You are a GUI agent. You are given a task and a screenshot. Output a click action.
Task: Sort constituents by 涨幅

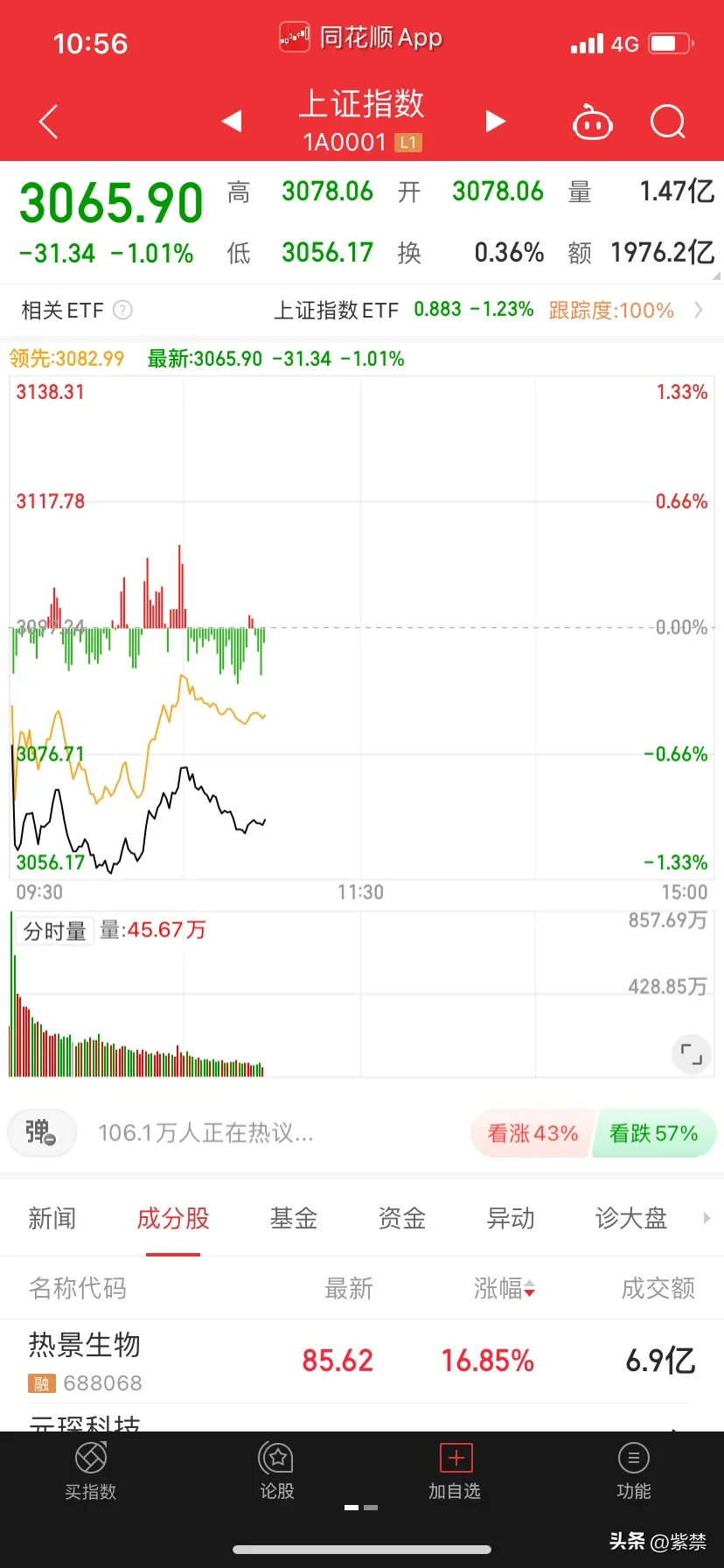(x=505, y=1288)
